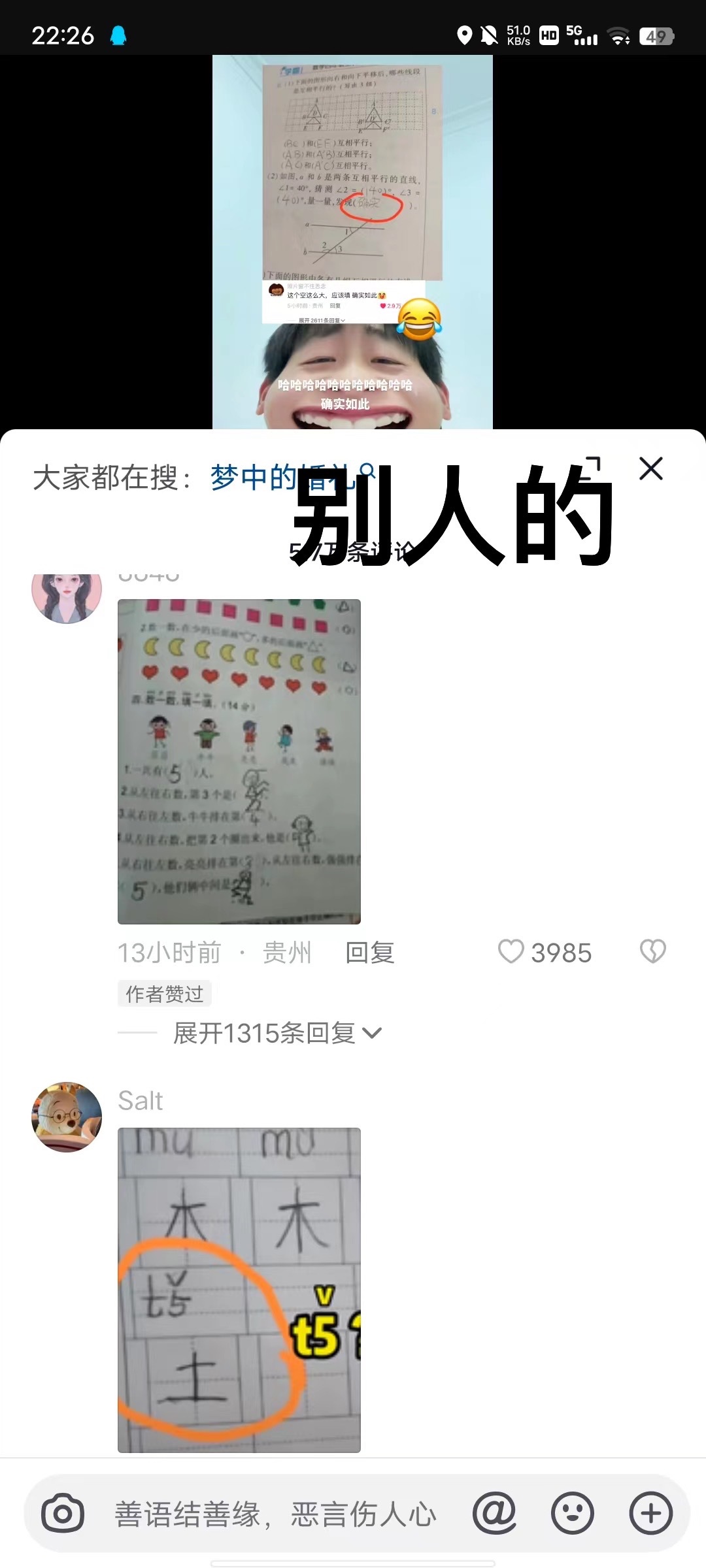The width and height of the screenshot is (706, 1568).
Task: Tap the comment input field
Action: [275, 1514]
